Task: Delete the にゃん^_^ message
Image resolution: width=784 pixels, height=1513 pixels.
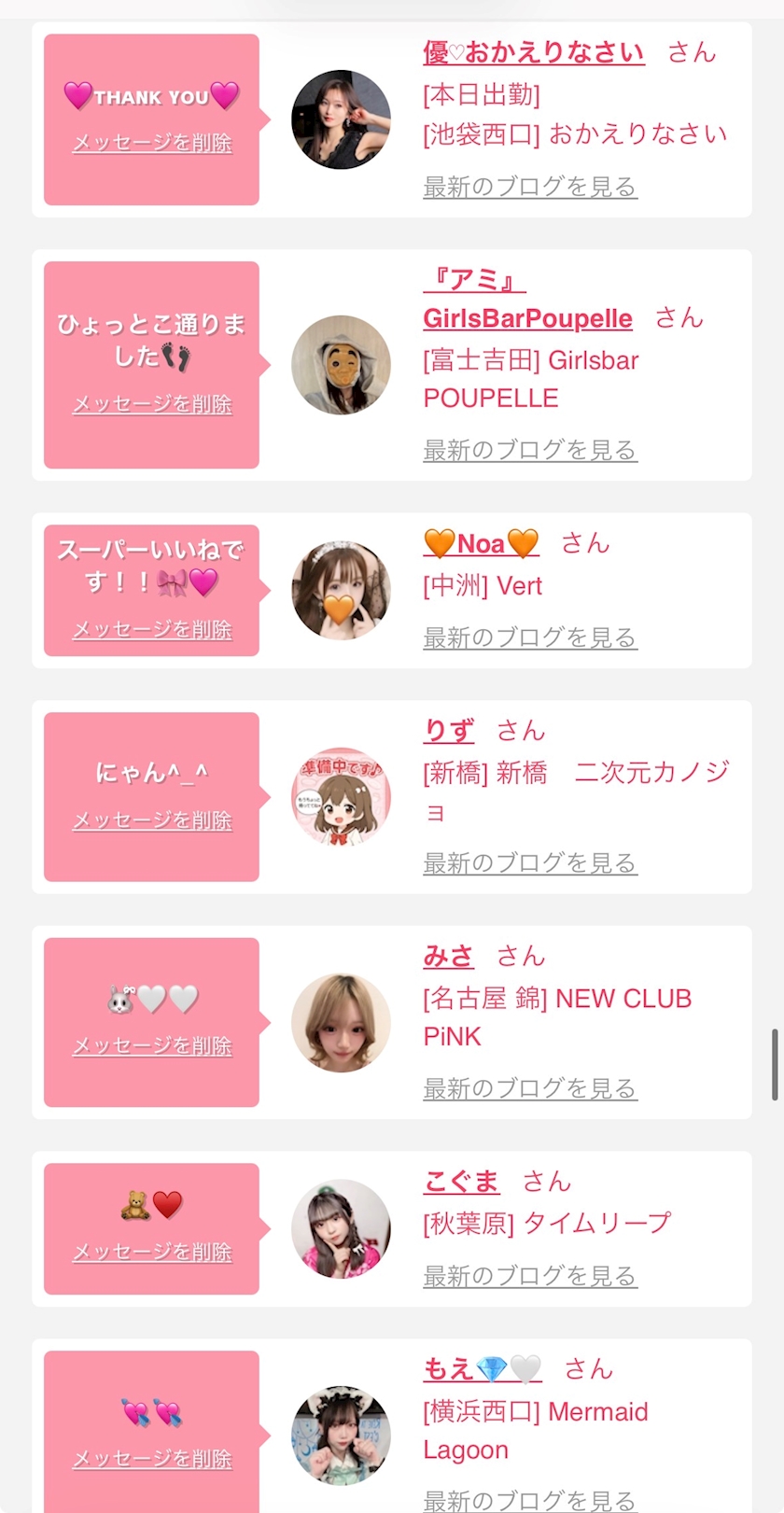Action: [x=152, y=820]
